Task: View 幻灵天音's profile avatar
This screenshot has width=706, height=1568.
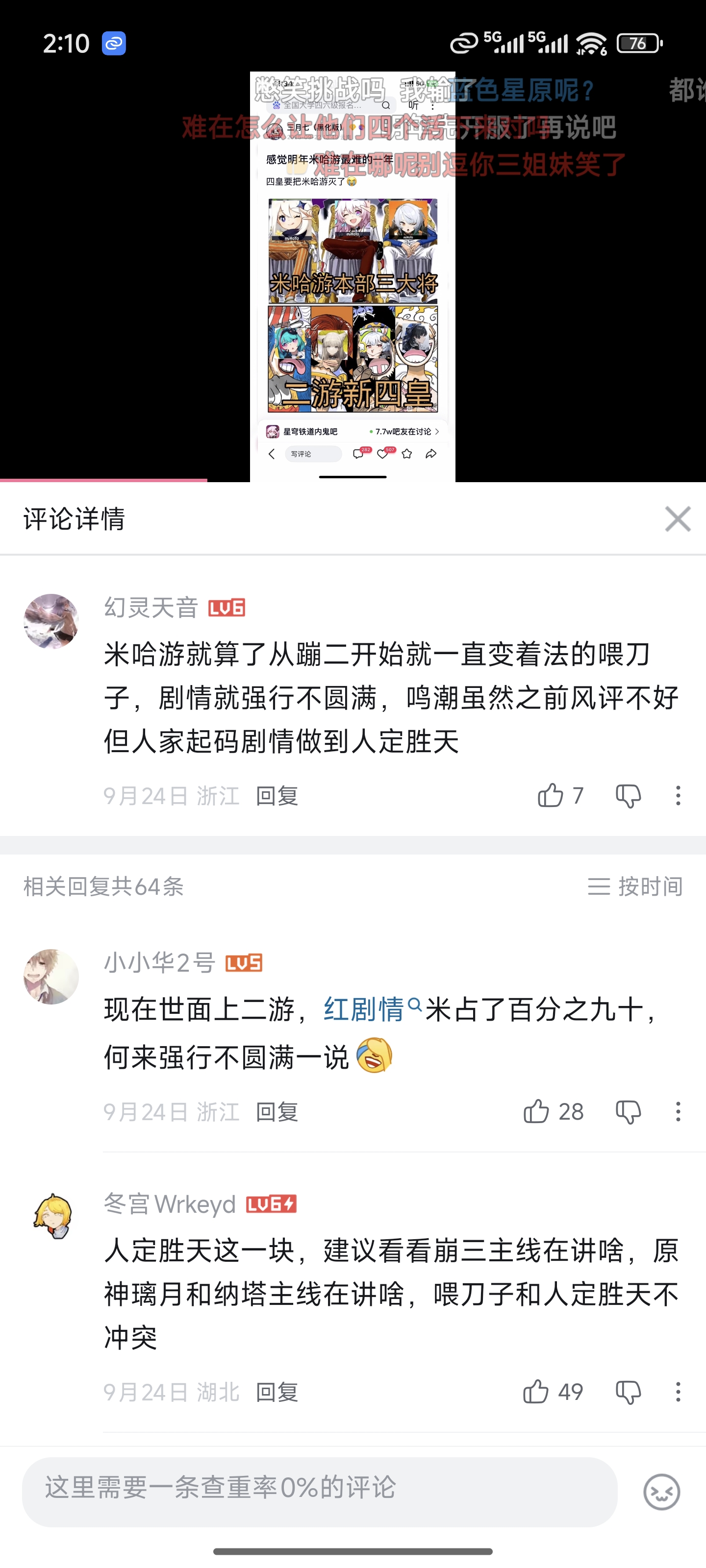Action: point(51,621)
